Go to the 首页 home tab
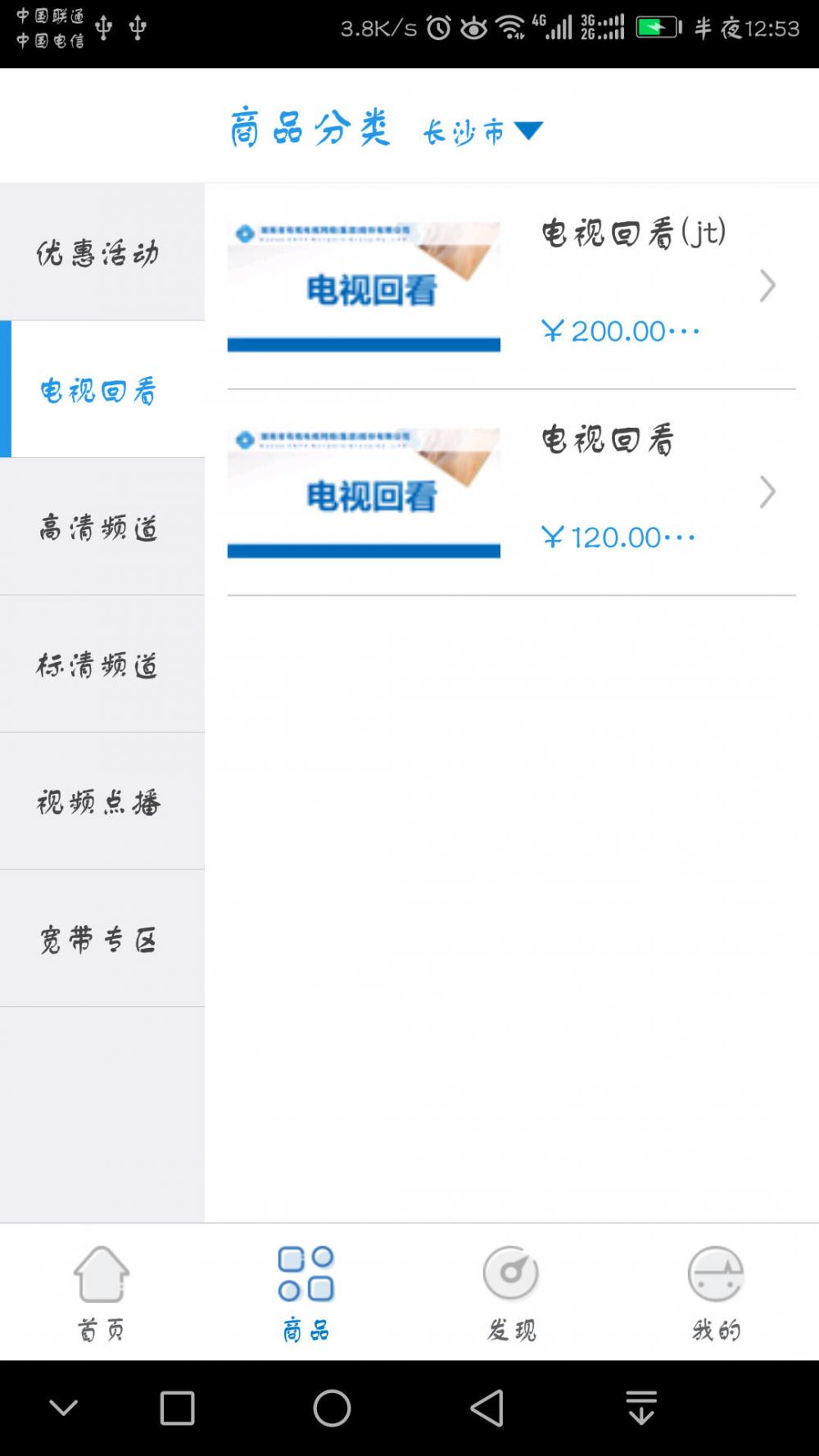The image size is (819, 1456). coord(102,1292)
